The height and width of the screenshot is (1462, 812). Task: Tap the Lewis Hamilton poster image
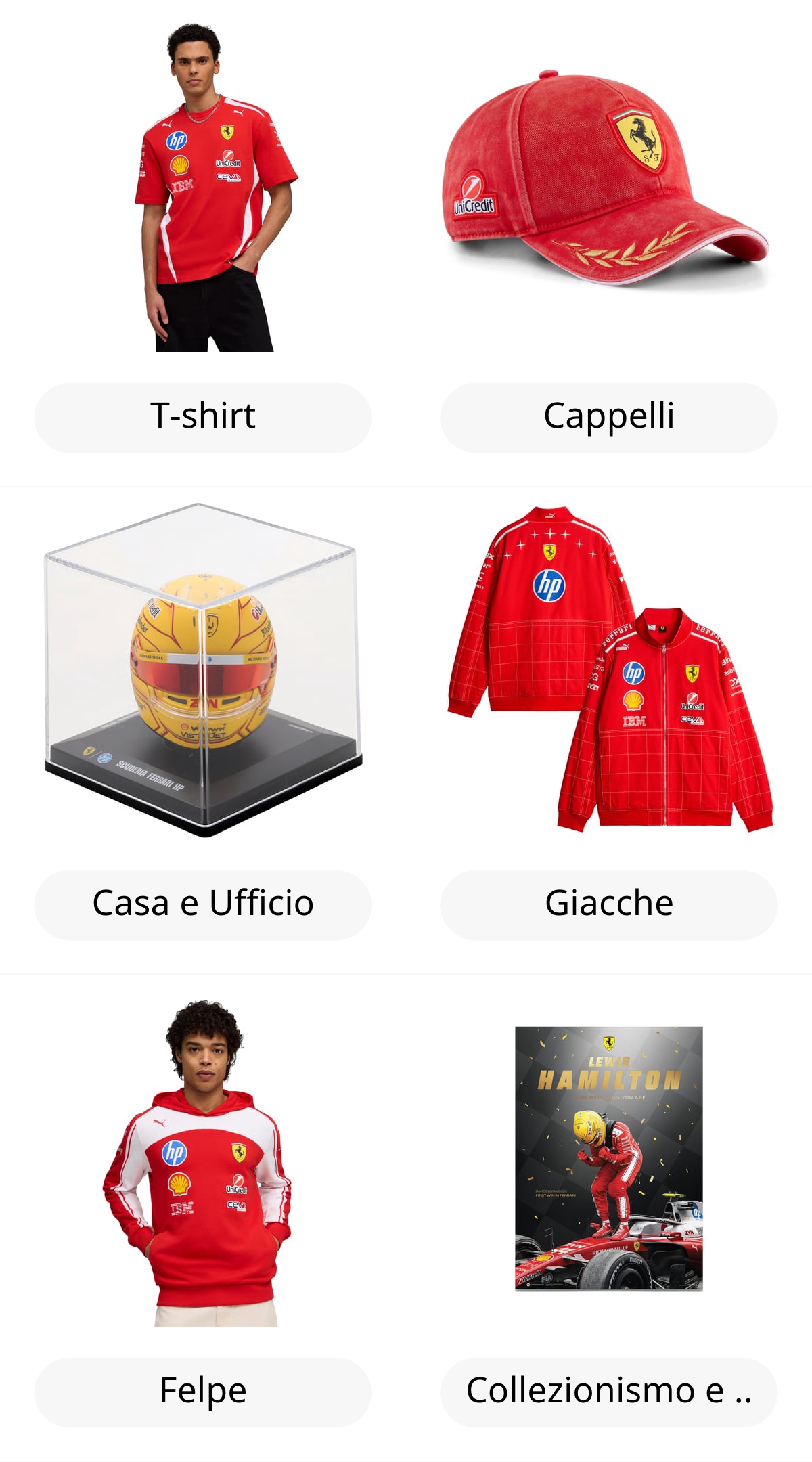(609, 1159)
